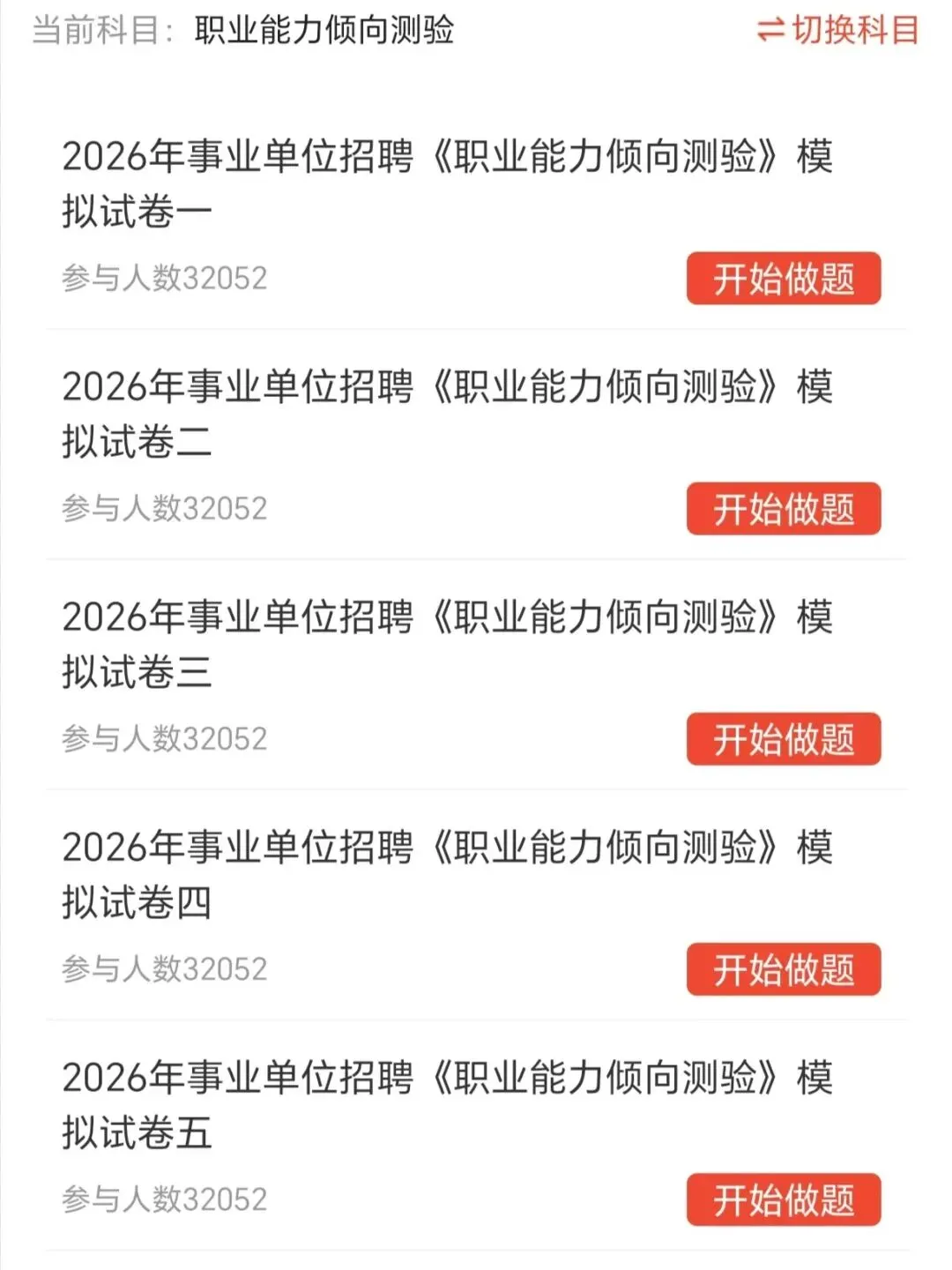Tap 开始做题 for 模拟试卷三
This screenshot has width=952, height=1270.
click(x=784, y=739)
